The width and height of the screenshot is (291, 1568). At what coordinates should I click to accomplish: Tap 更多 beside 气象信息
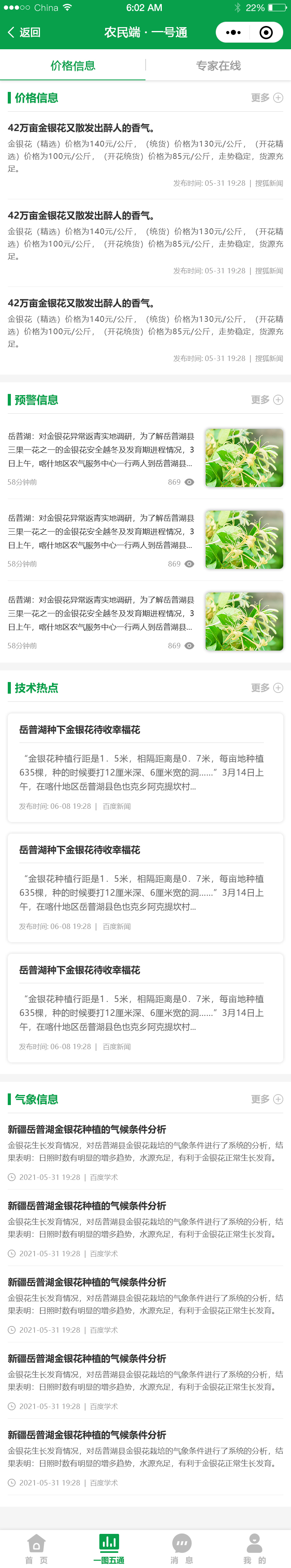(x=267, y=1099)
